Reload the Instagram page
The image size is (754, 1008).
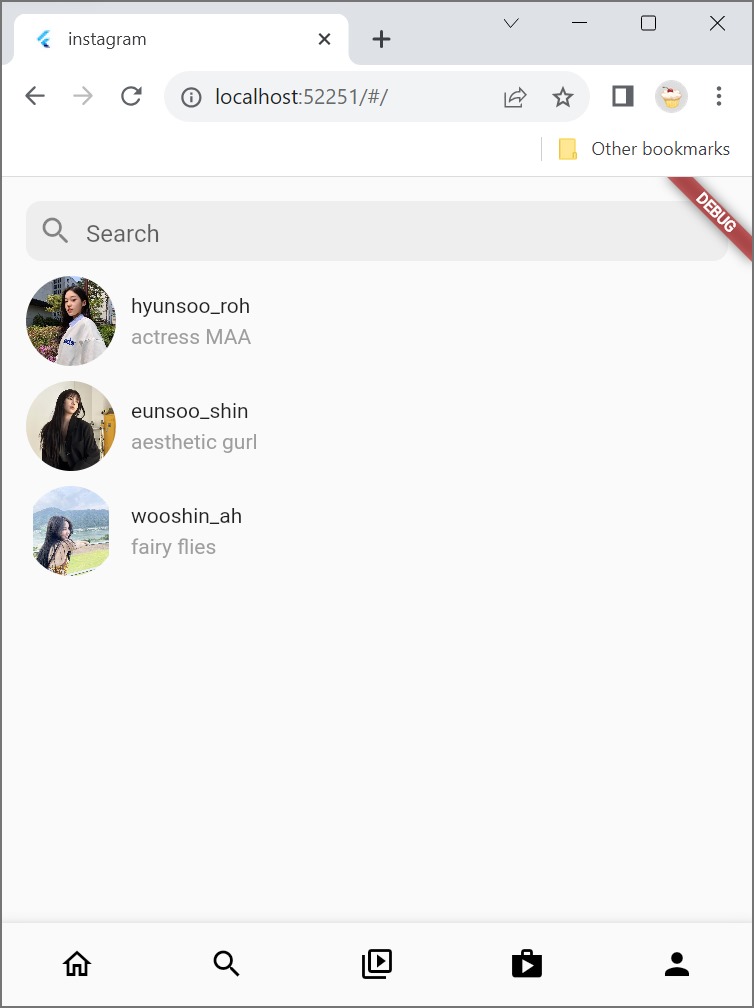click(x=131, y=96)
